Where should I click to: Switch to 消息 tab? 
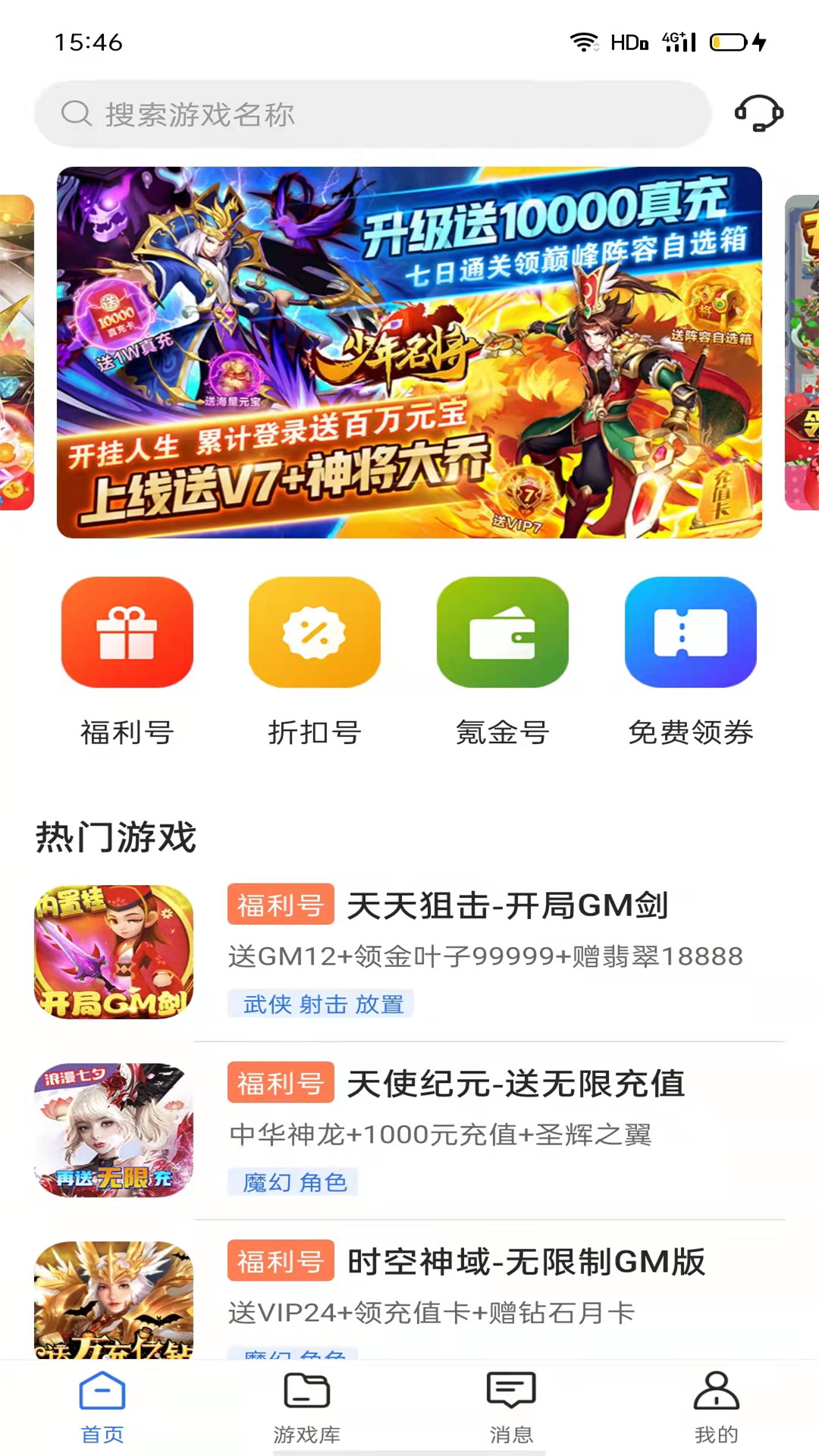click(x=512, y=1407)
